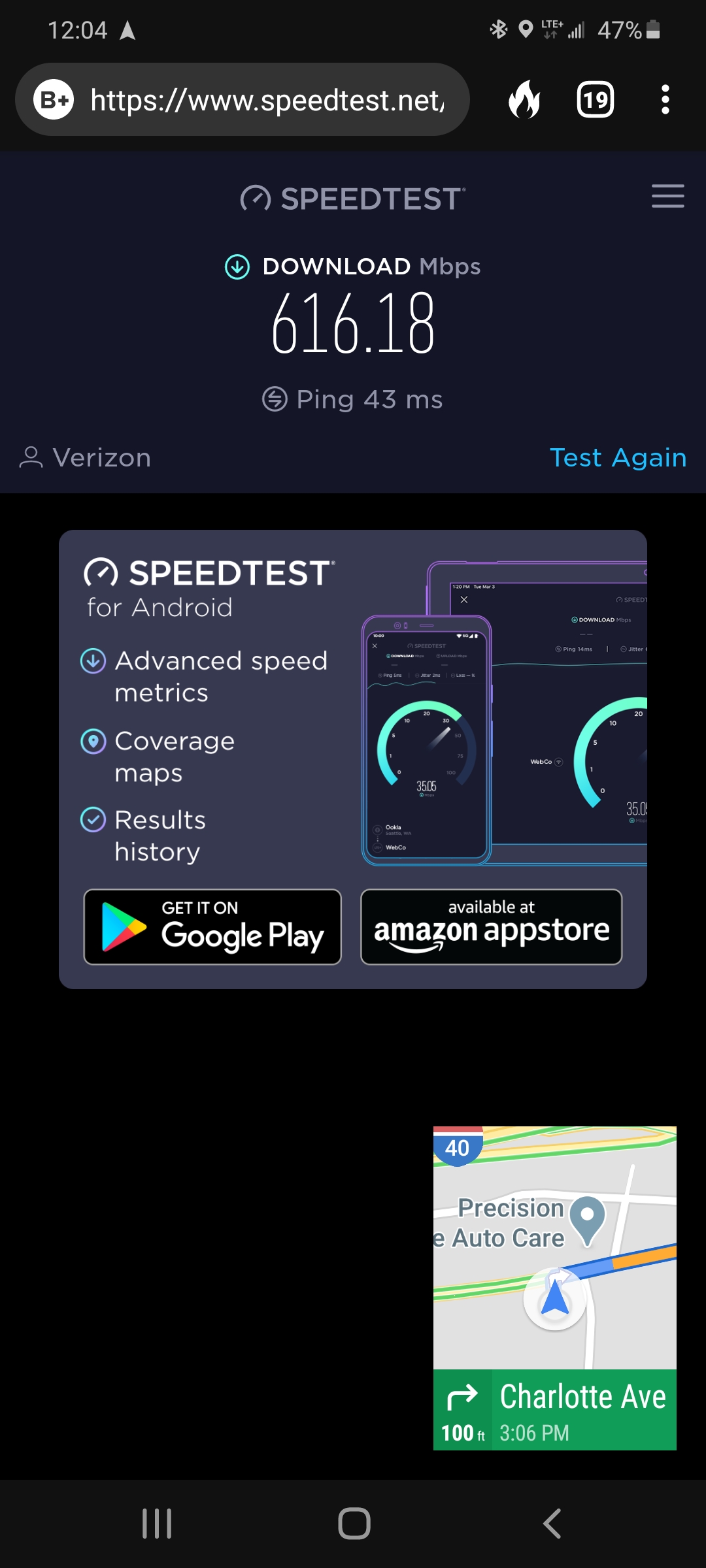Start a new test via Test Again
Screen dimensions: 706x1568
(x=618, y=457)
